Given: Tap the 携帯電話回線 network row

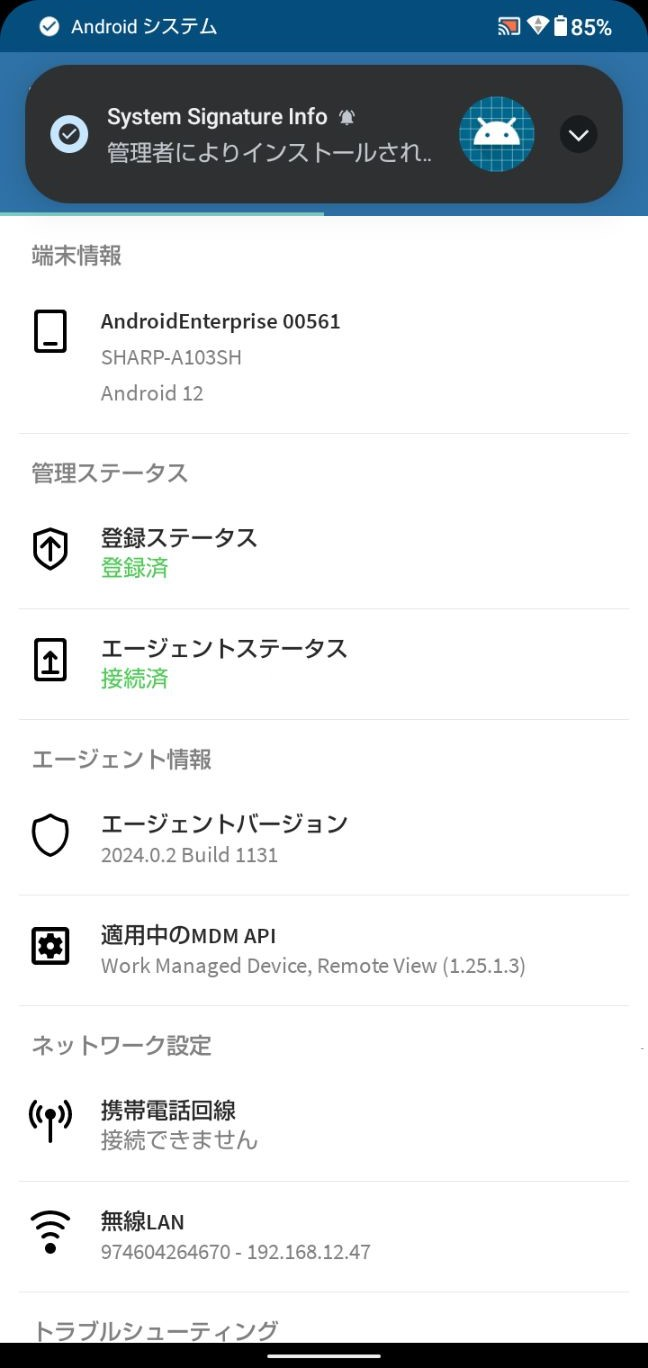Looking at the screenshot, I should click(x=323, y=1124).
